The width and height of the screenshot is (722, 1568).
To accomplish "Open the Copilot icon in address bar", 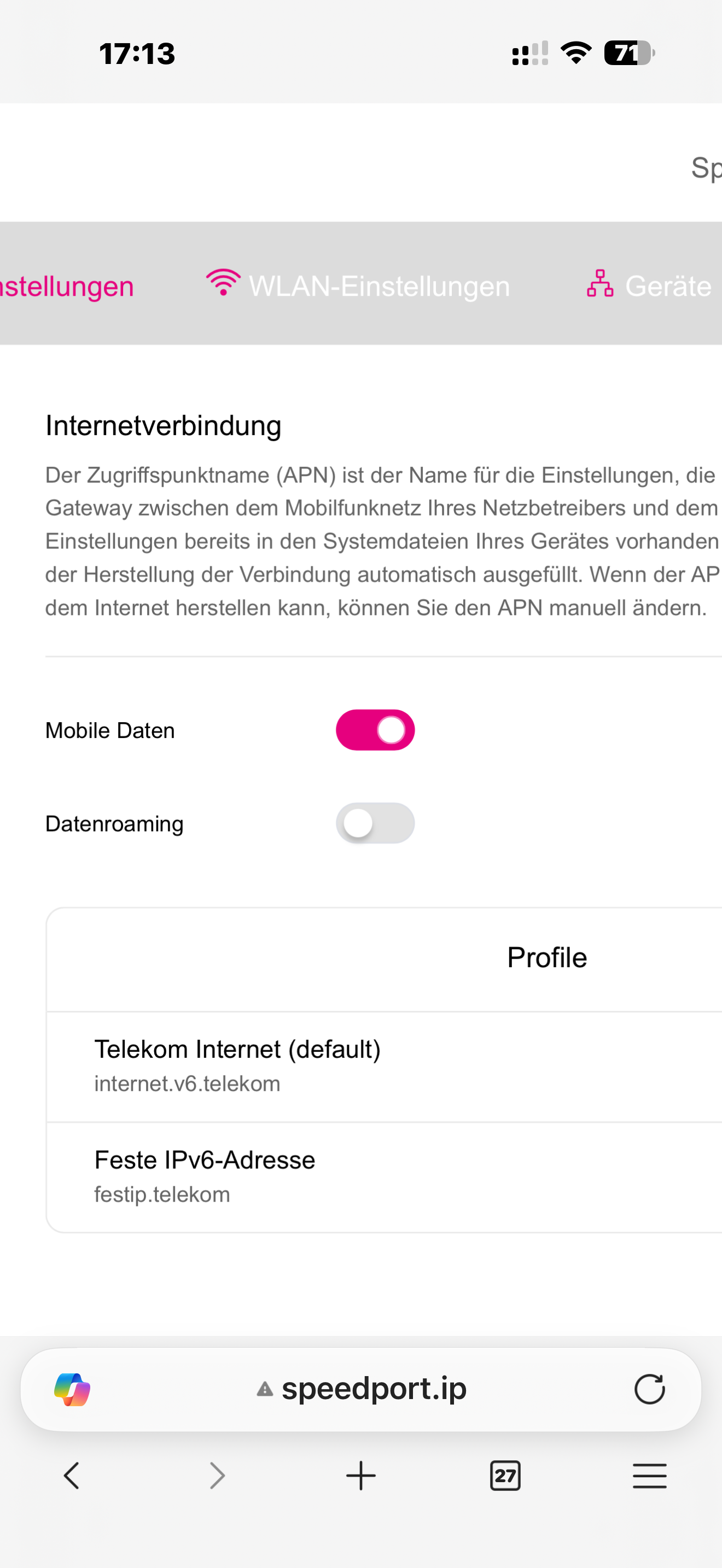I will point(72,1389).
